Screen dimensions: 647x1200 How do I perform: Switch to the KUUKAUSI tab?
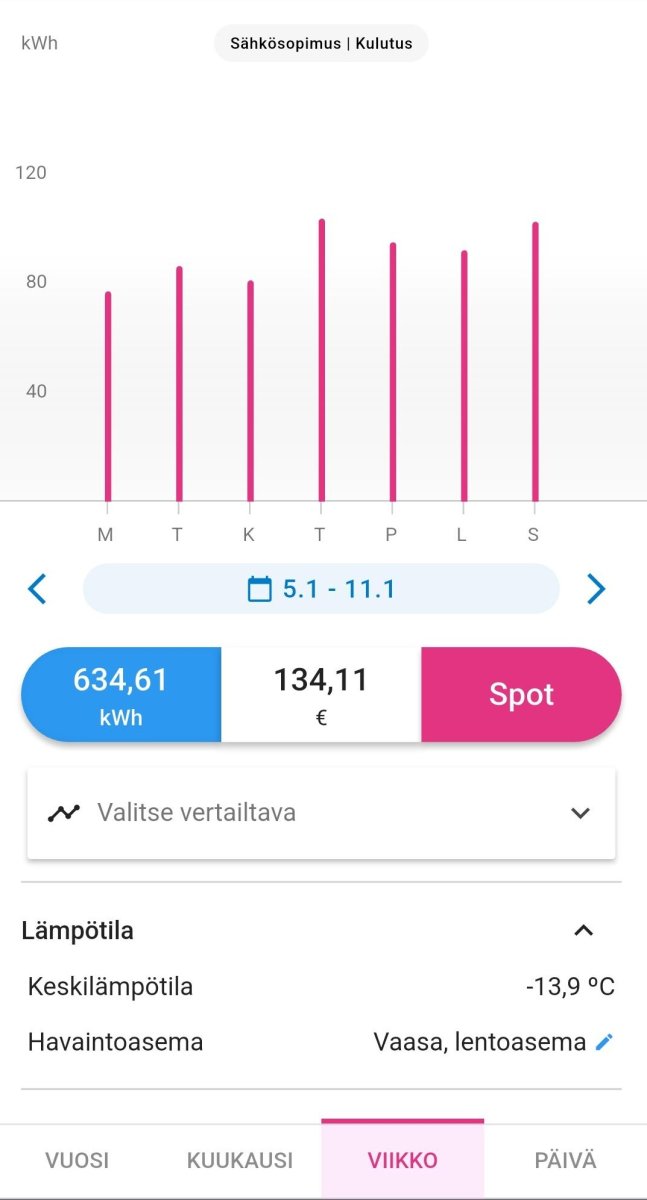[x=240, y=1161]
